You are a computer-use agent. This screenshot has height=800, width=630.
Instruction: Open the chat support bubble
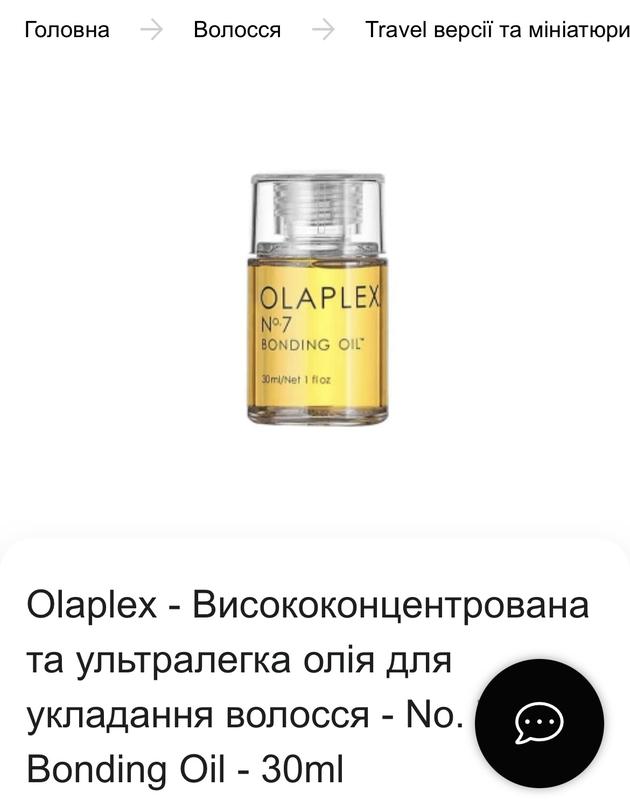point(539,722)
